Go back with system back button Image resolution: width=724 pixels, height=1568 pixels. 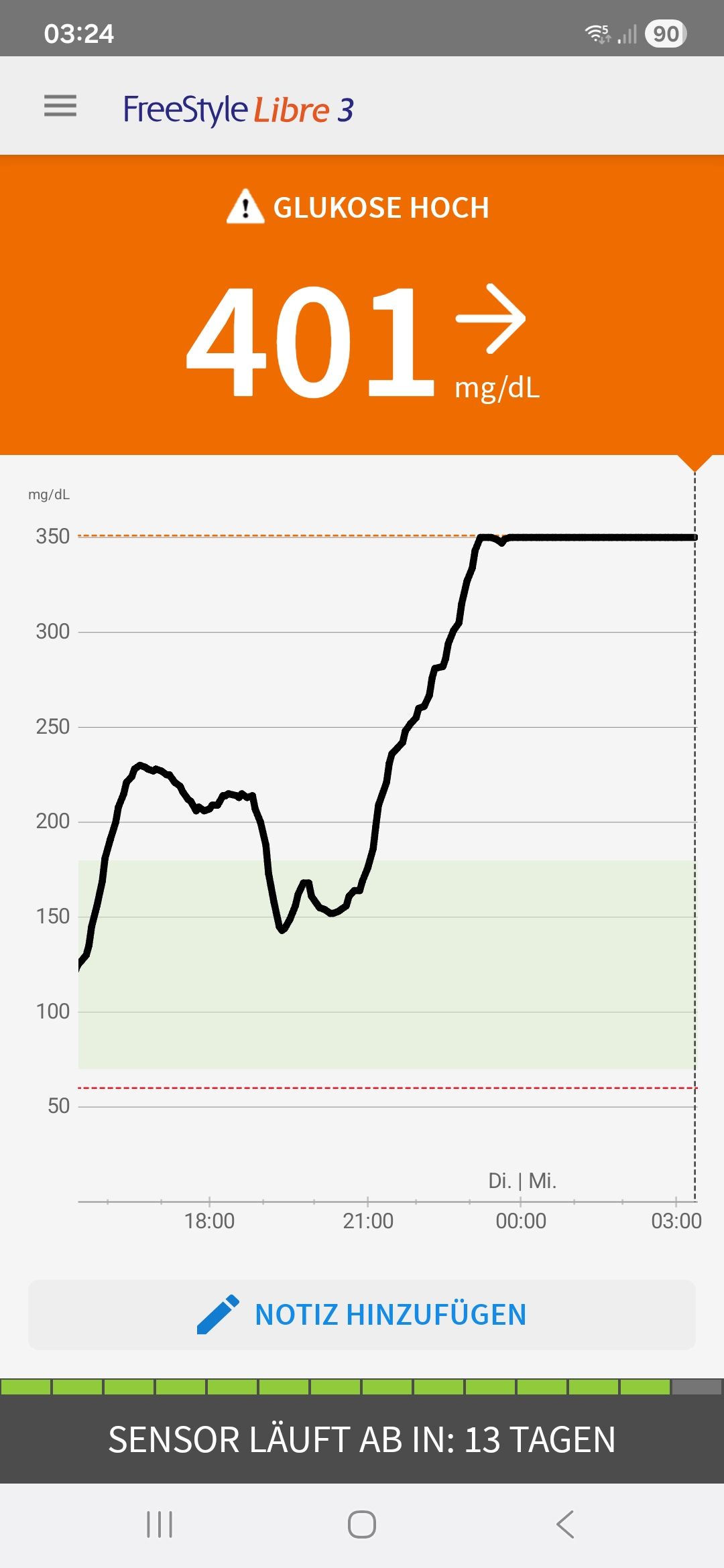(565, 1524)
